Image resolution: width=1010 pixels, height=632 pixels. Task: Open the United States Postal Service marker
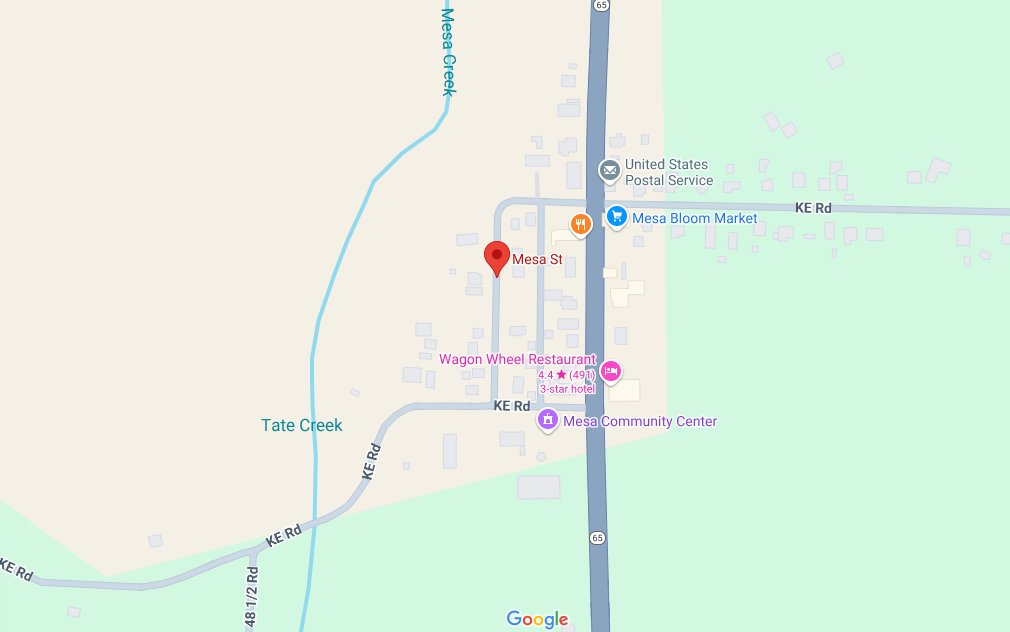pyautogui.click(x=609, y=172)
